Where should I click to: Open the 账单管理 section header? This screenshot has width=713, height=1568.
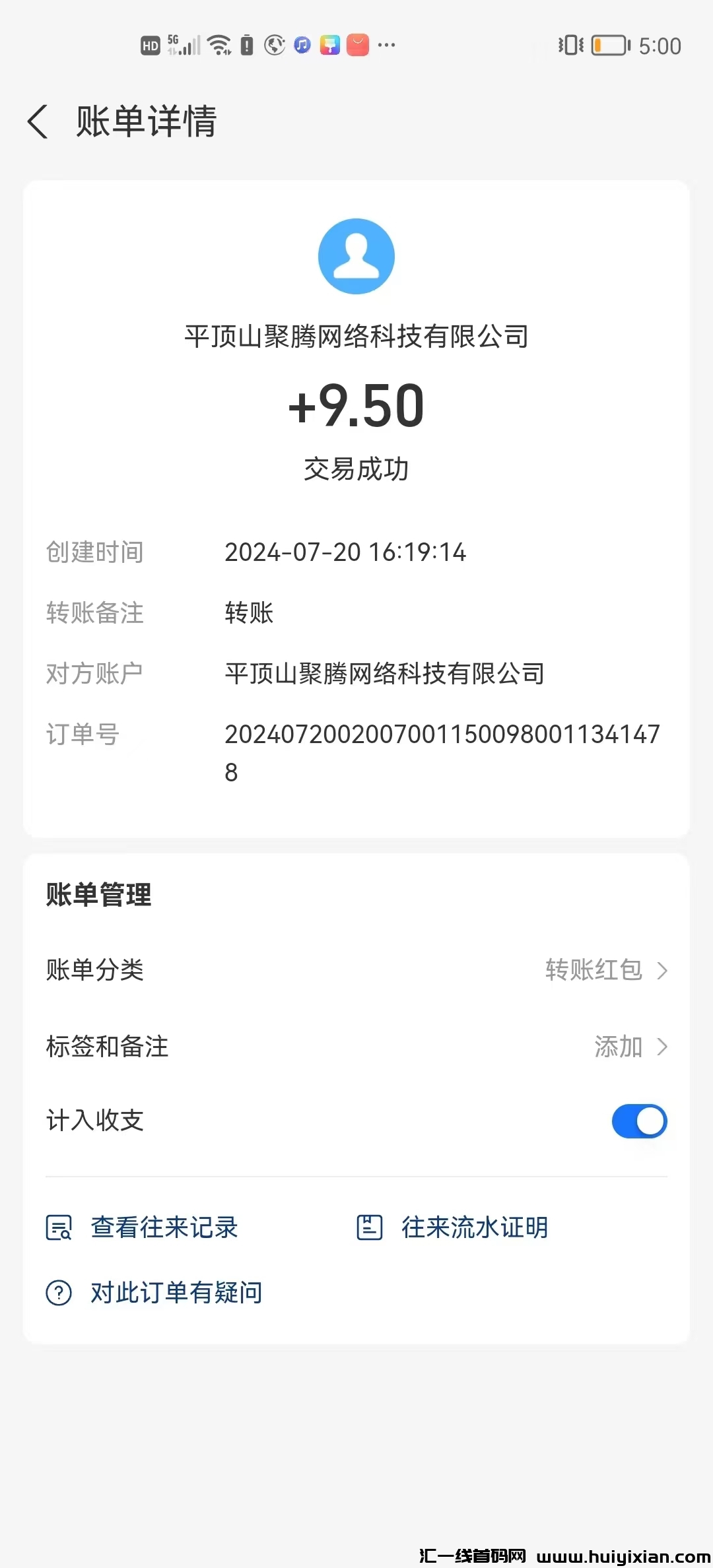click(x=98, y=896)
